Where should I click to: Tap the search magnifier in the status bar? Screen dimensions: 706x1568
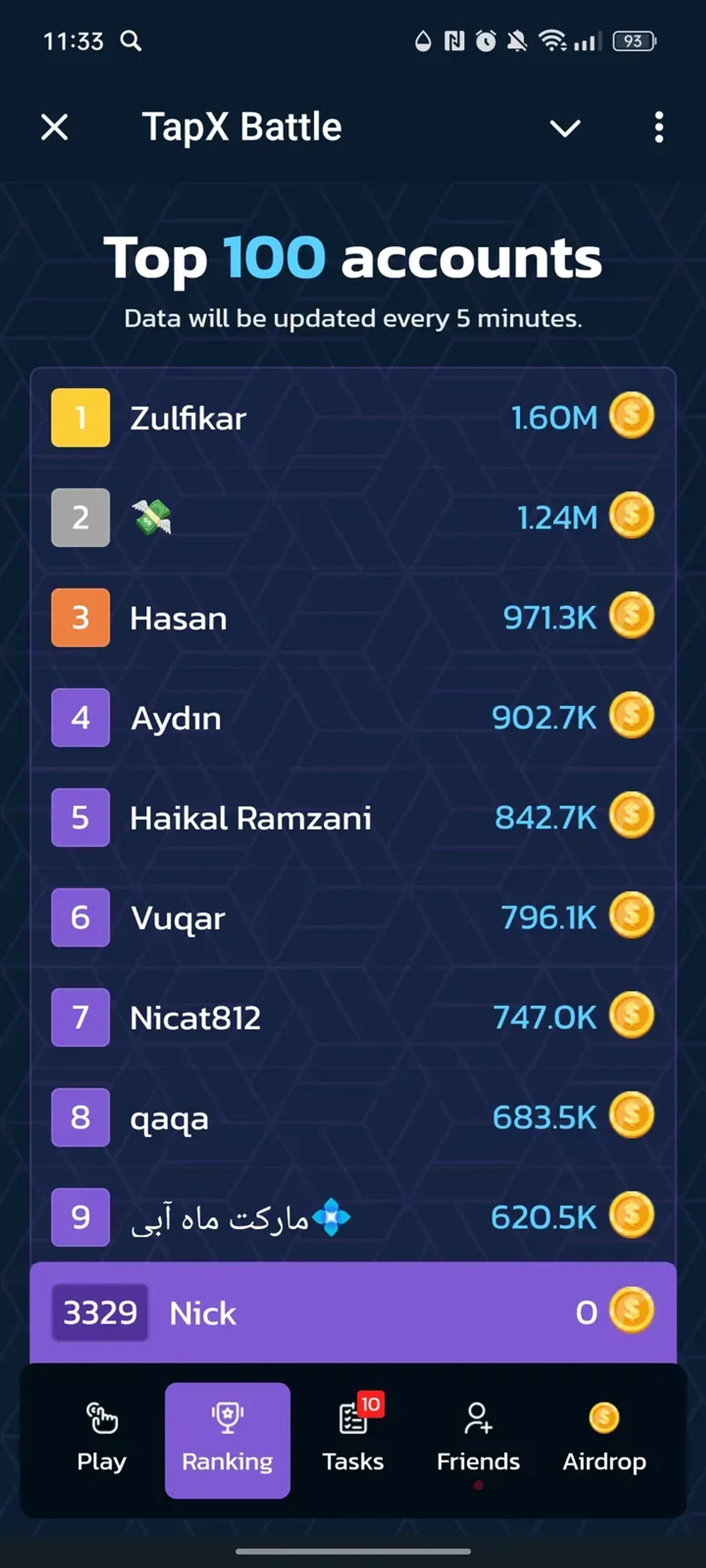click(131, 41)
